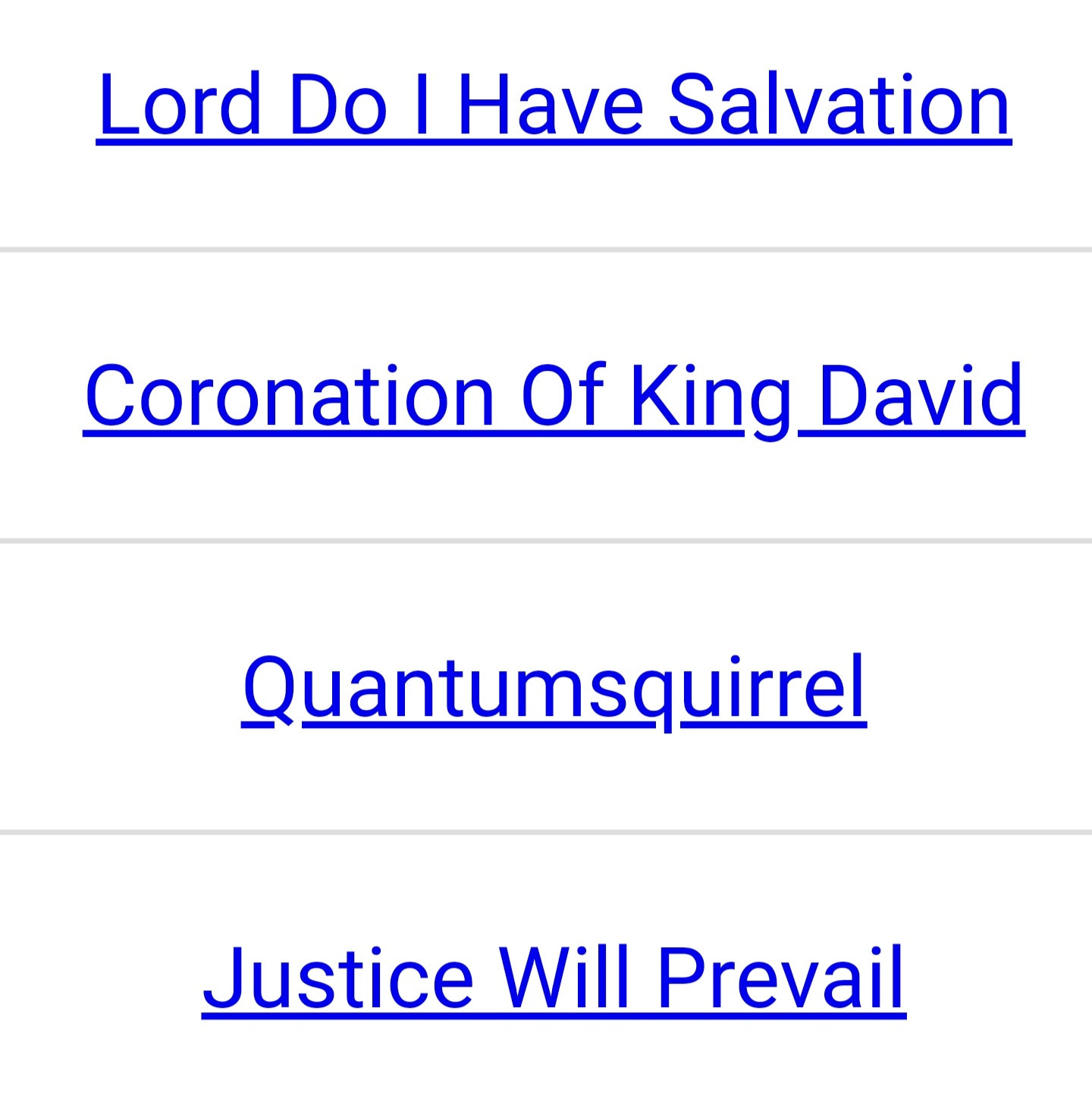Follow the Justice Will Prevail link
Image resolution: width=1092 pixels, height=1108 pixels.
point(554,978)
